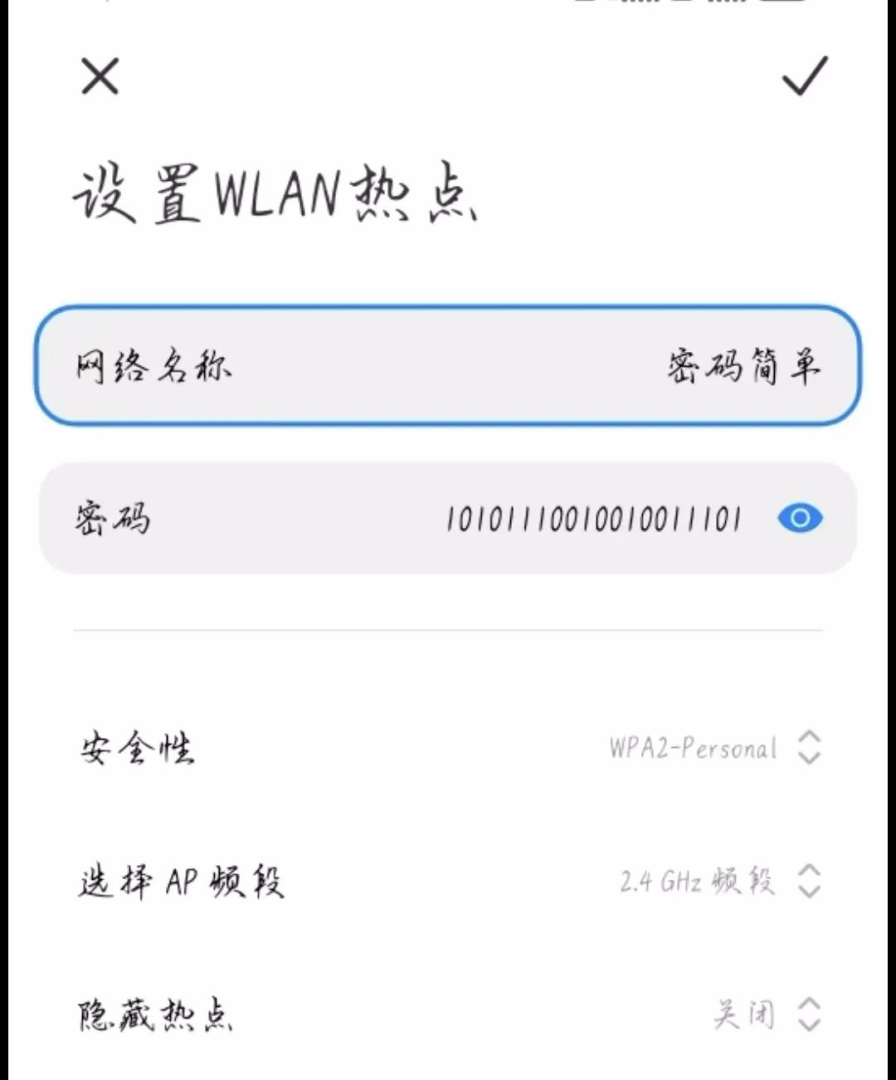
Task: Click the 安全性 security chevron icon
Action: (810, 749)
